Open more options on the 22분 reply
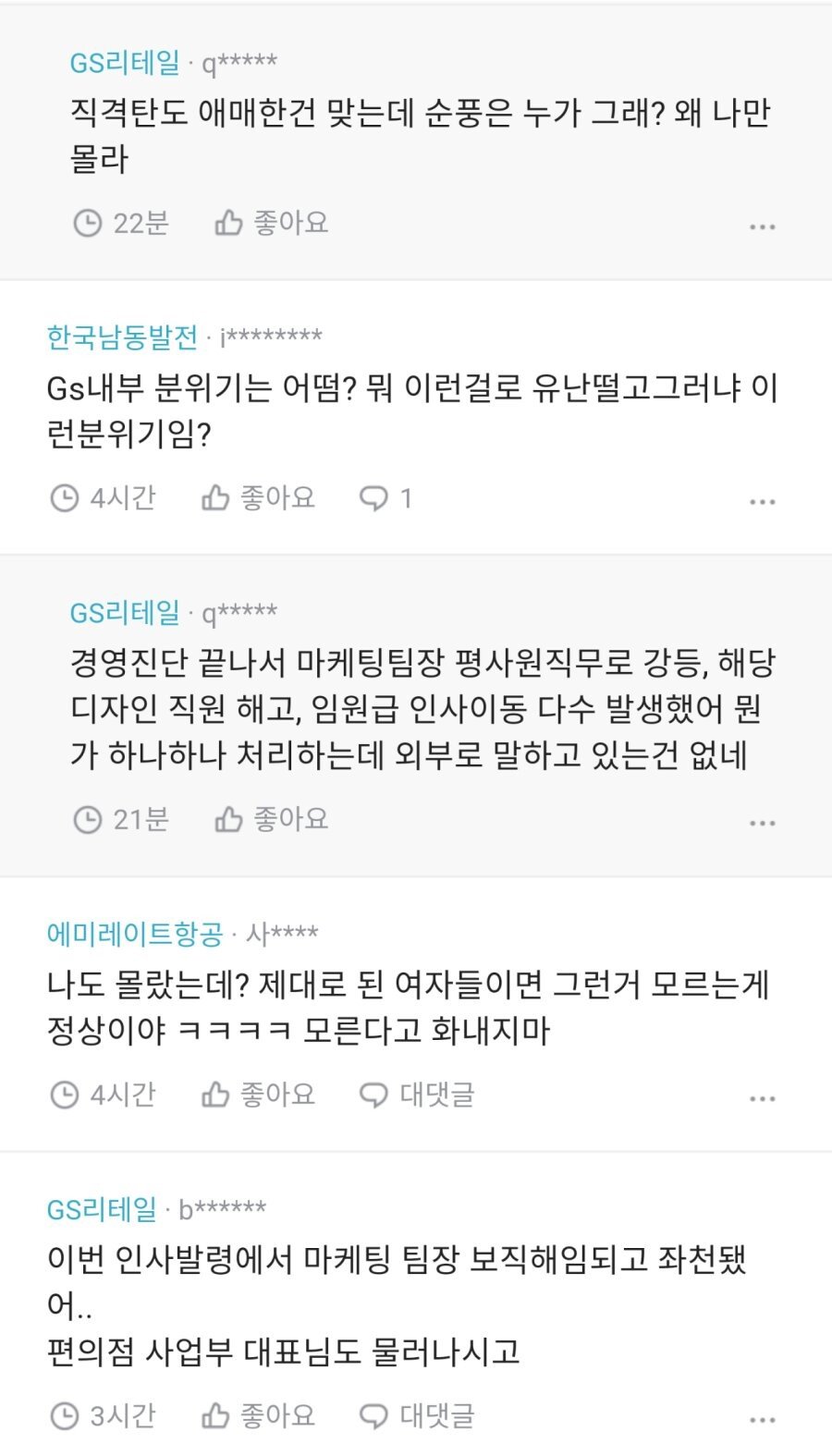The image size is (832, 1456). (762, 226)
